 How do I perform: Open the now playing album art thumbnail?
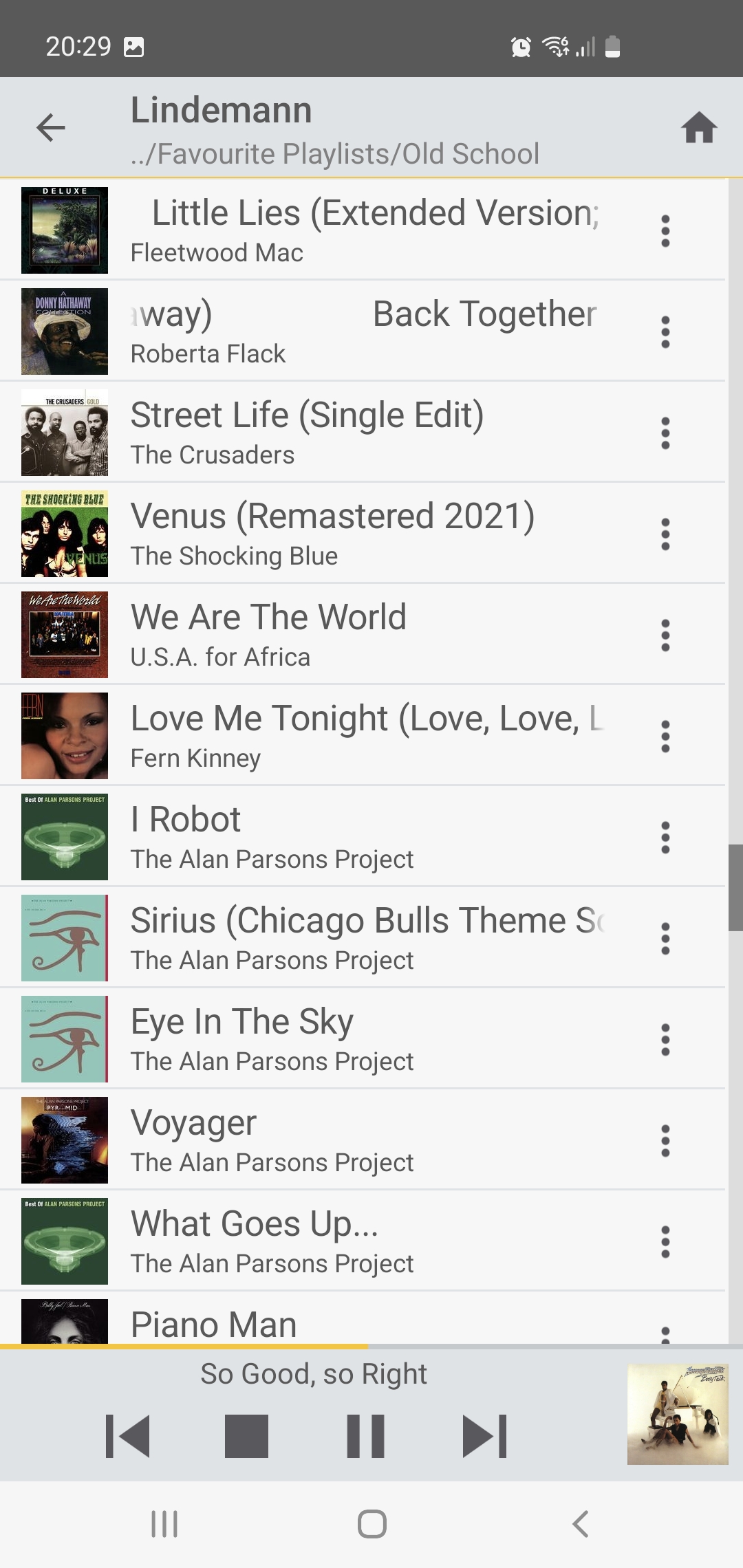point(677,1415)
